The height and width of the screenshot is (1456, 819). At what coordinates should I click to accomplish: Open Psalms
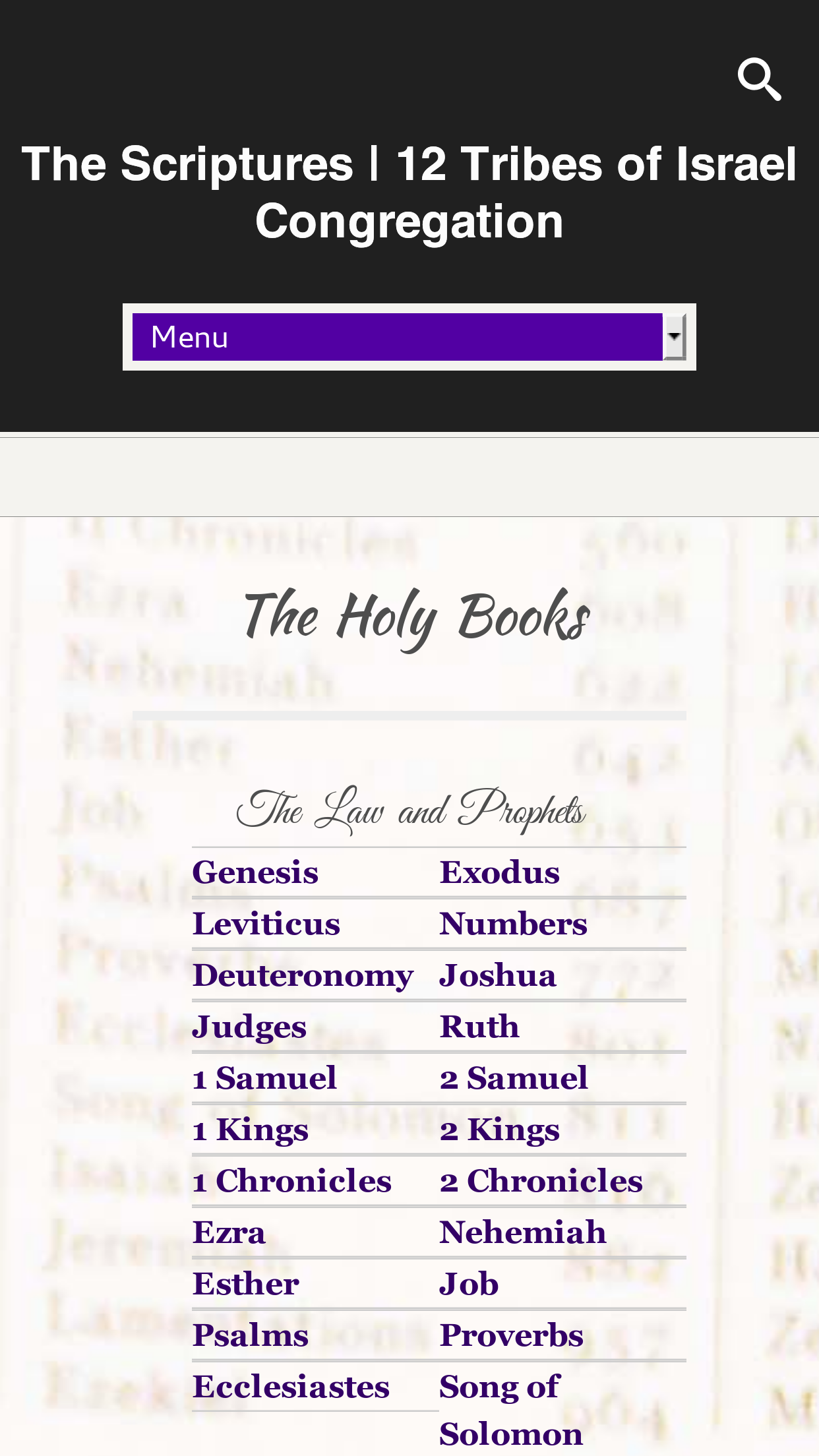pyautogui.click(x=251, y=1335)
